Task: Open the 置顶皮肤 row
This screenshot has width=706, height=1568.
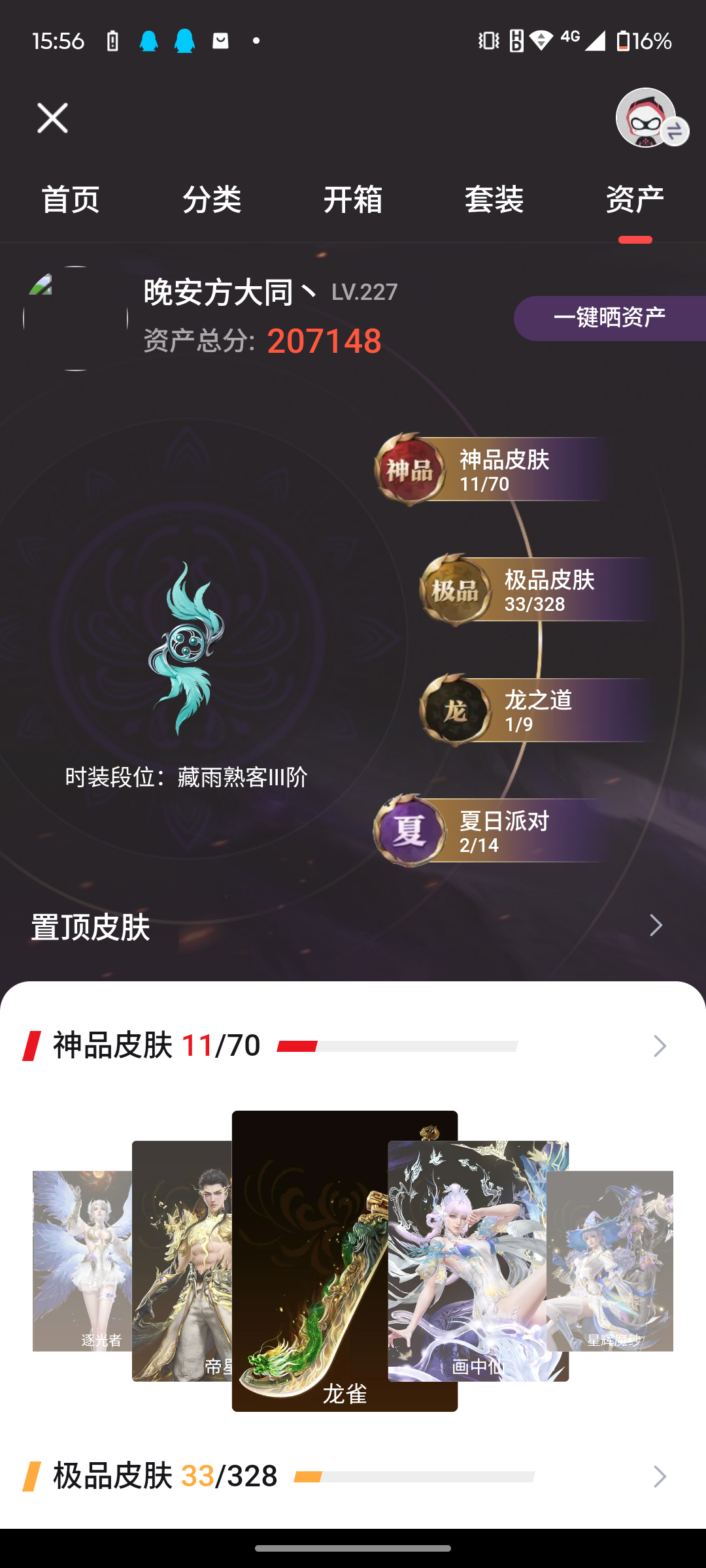Action: (353, 926)
